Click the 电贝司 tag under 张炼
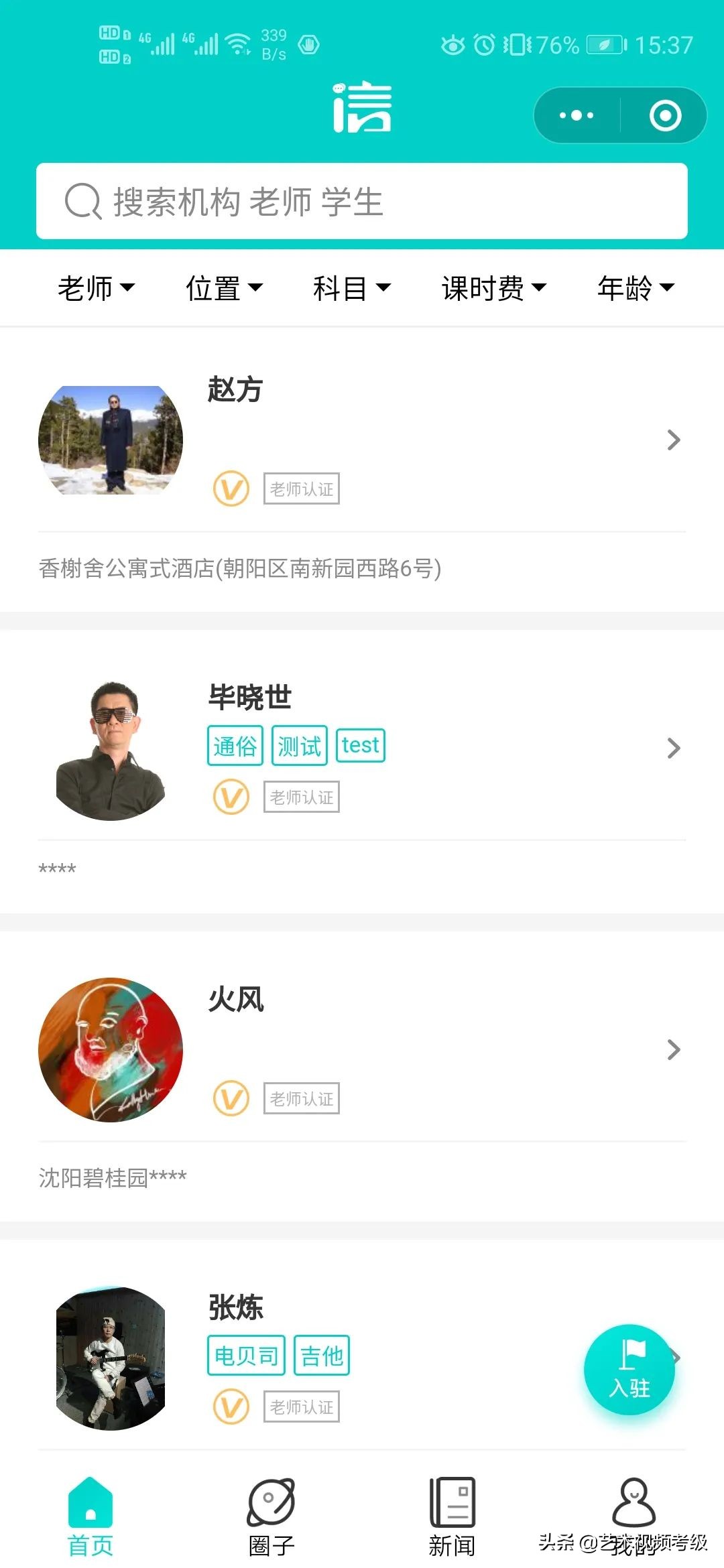 point(246,1354)
